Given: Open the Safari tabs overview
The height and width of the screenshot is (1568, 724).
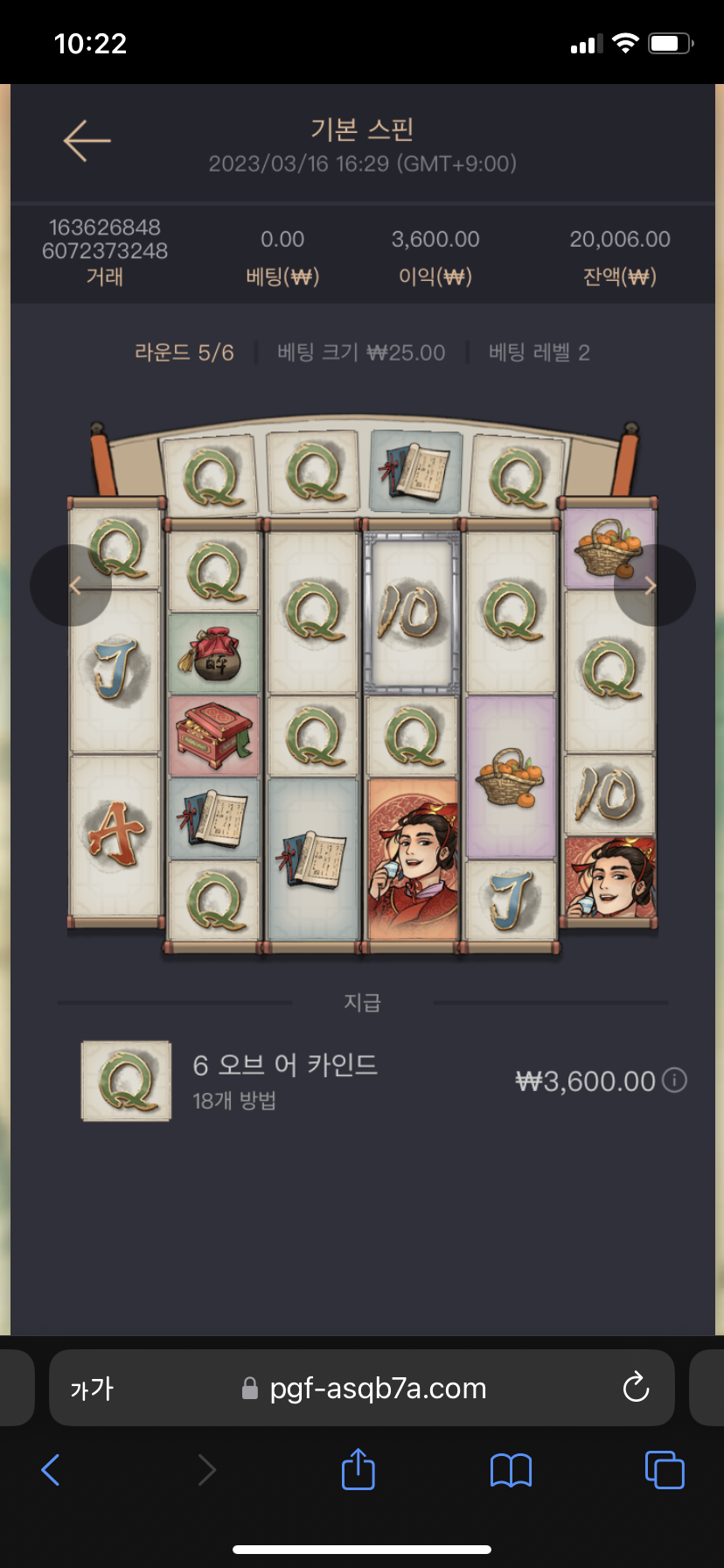Looking at the screenshot, I should (664, 1470).
